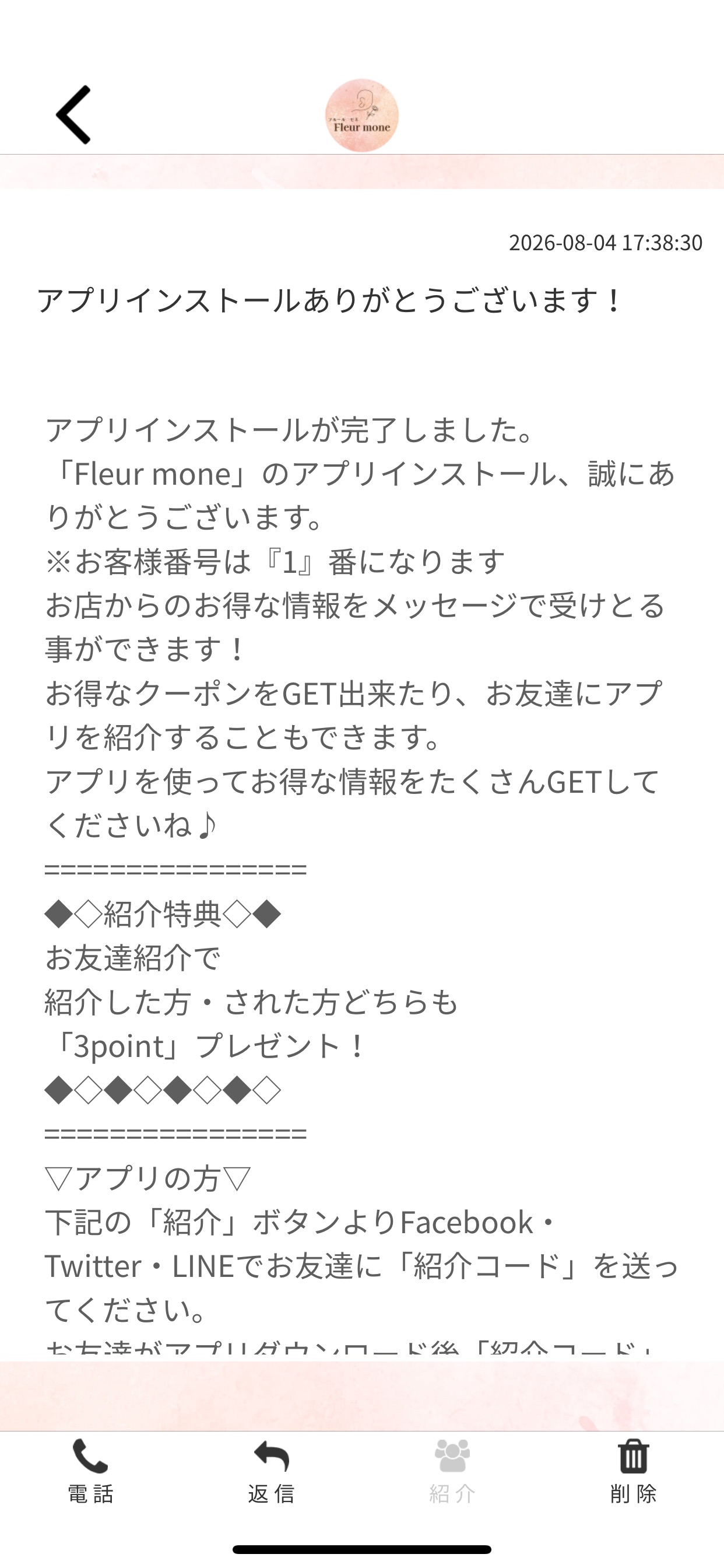Tap the 電話 phone button

click(x=90, y=1472)
